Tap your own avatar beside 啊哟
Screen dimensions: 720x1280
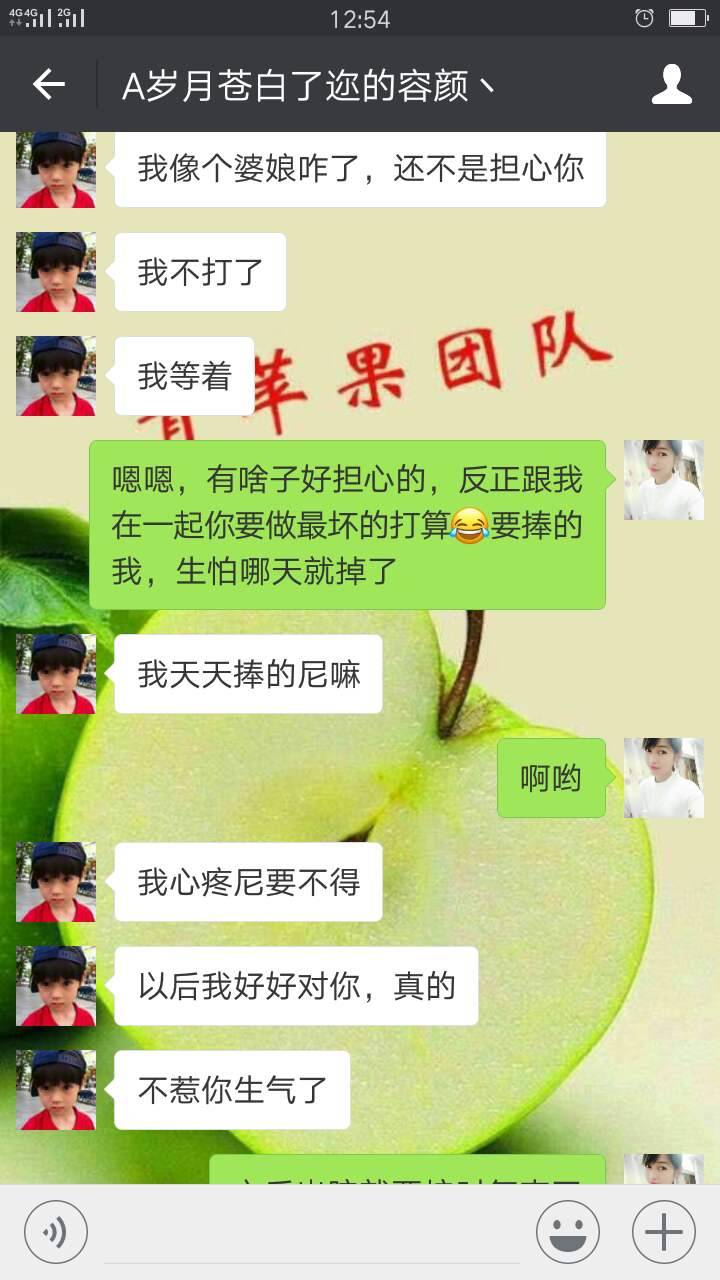[x=663, y=778]
